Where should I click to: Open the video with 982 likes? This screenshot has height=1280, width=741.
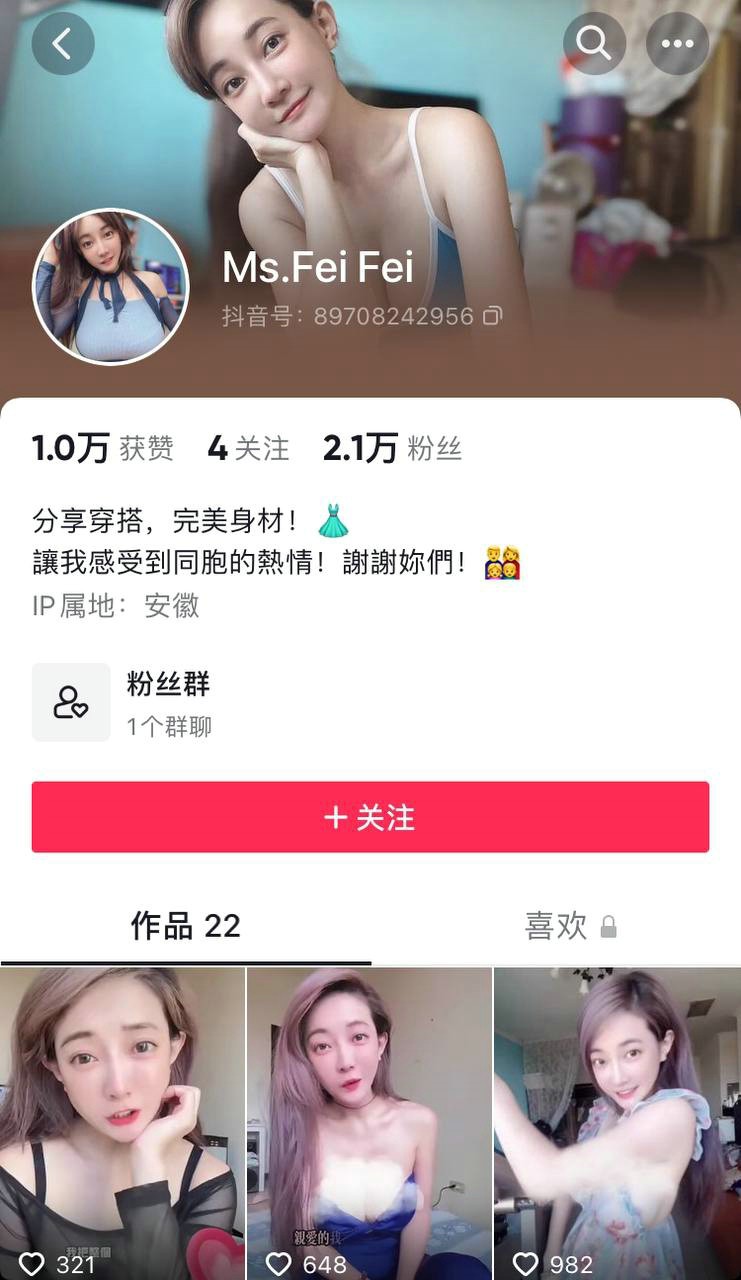[617, 1120]
